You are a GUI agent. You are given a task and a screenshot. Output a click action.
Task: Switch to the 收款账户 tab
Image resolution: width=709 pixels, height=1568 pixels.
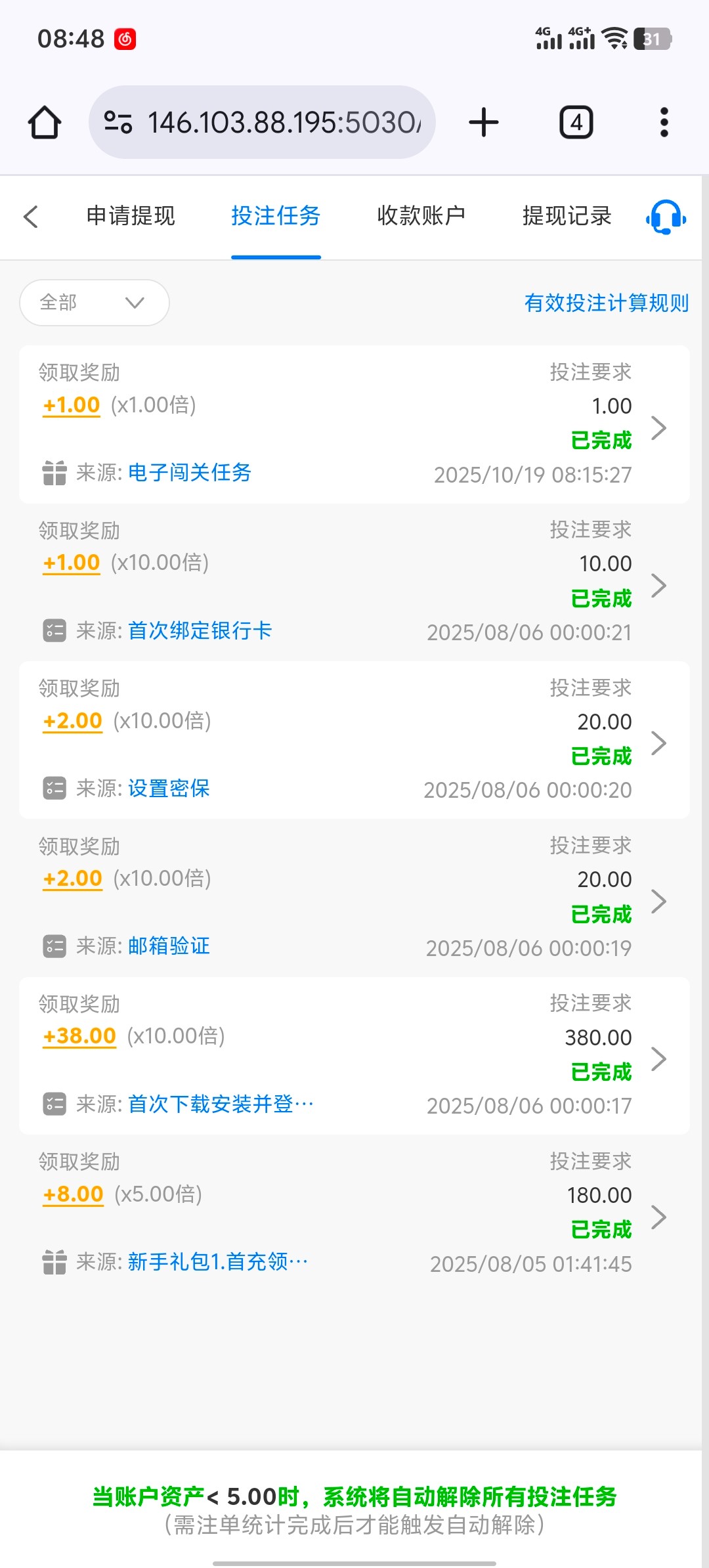(421, 216)
